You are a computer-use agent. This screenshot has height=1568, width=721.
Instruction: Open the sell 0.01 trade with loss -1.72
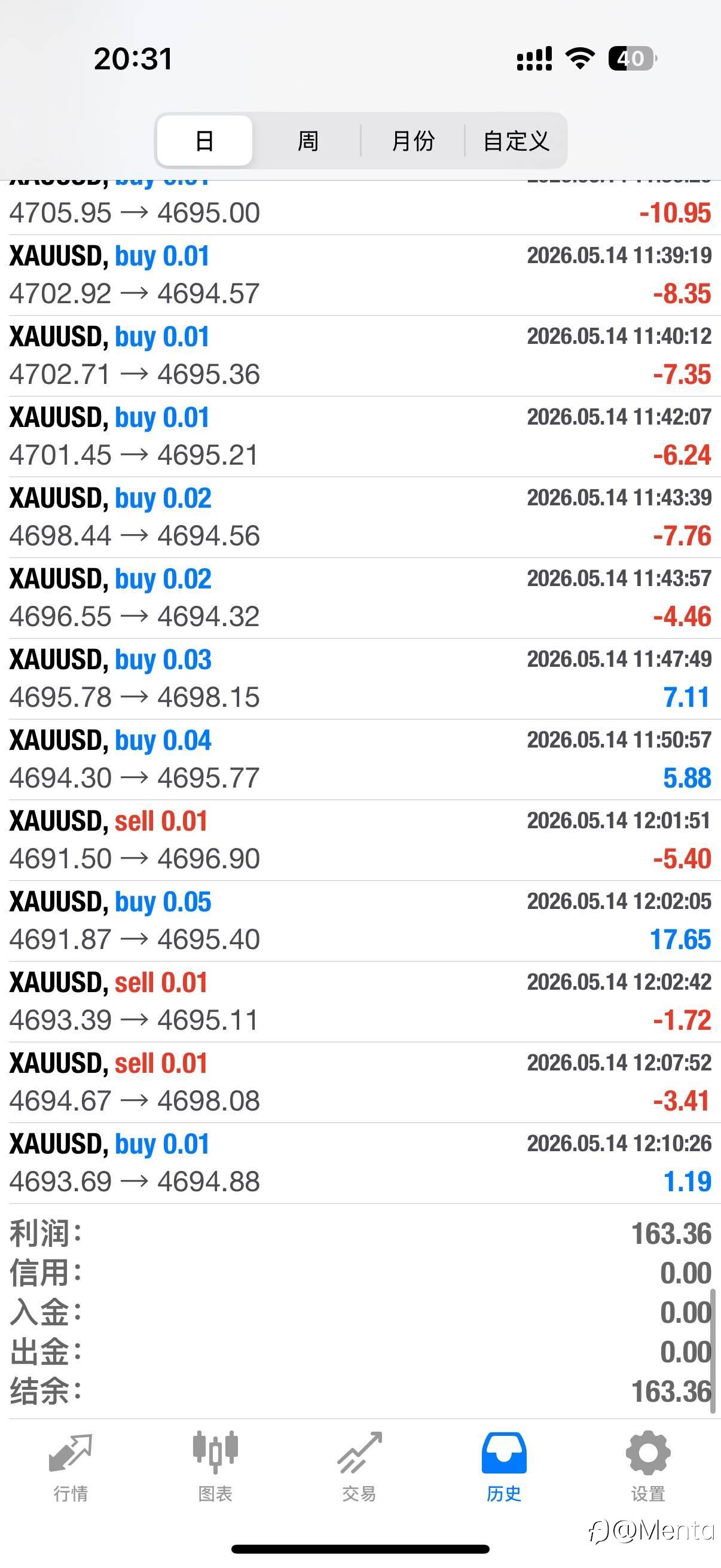point(360,1002)
